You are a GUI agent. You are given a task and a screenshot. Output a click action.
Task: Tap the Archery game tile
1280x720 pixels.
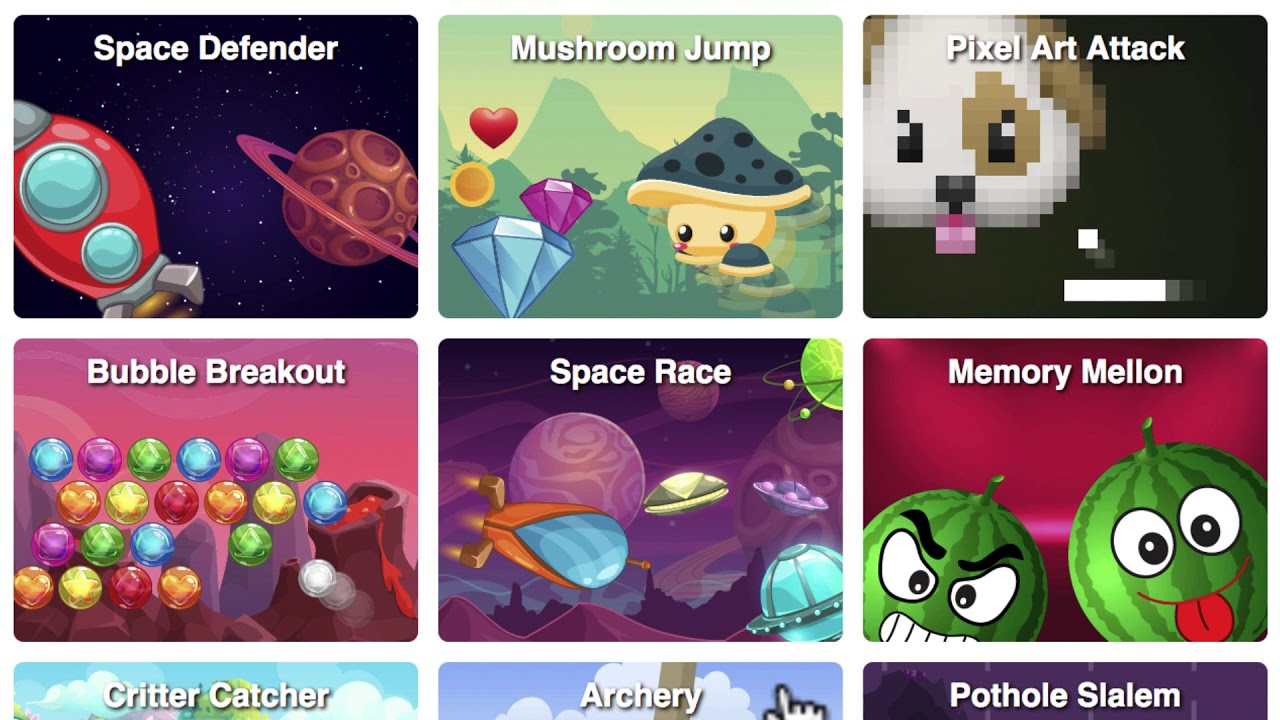pos(640,693)
